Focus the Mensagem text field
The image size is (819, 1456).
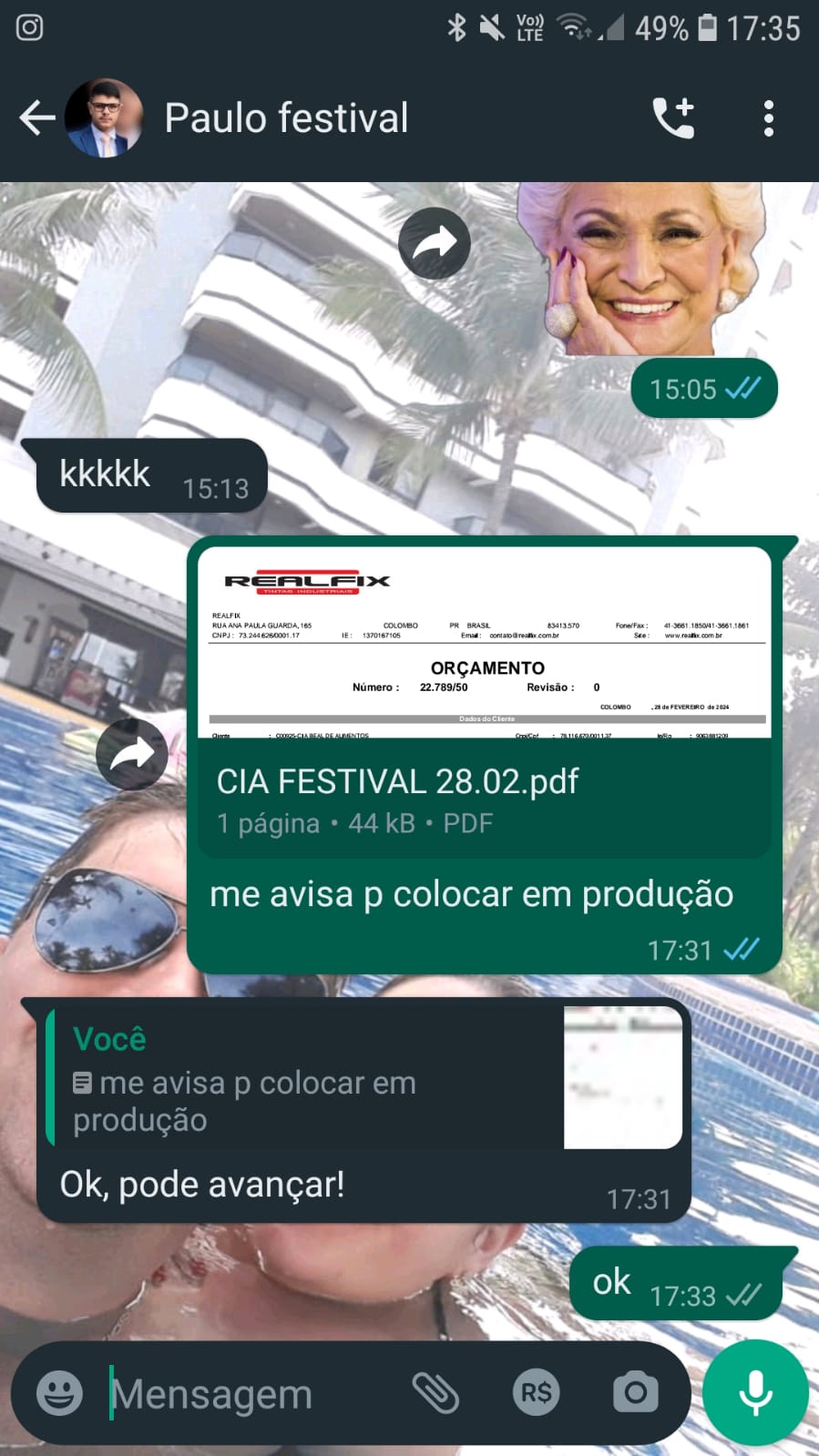coord(246,1393)
